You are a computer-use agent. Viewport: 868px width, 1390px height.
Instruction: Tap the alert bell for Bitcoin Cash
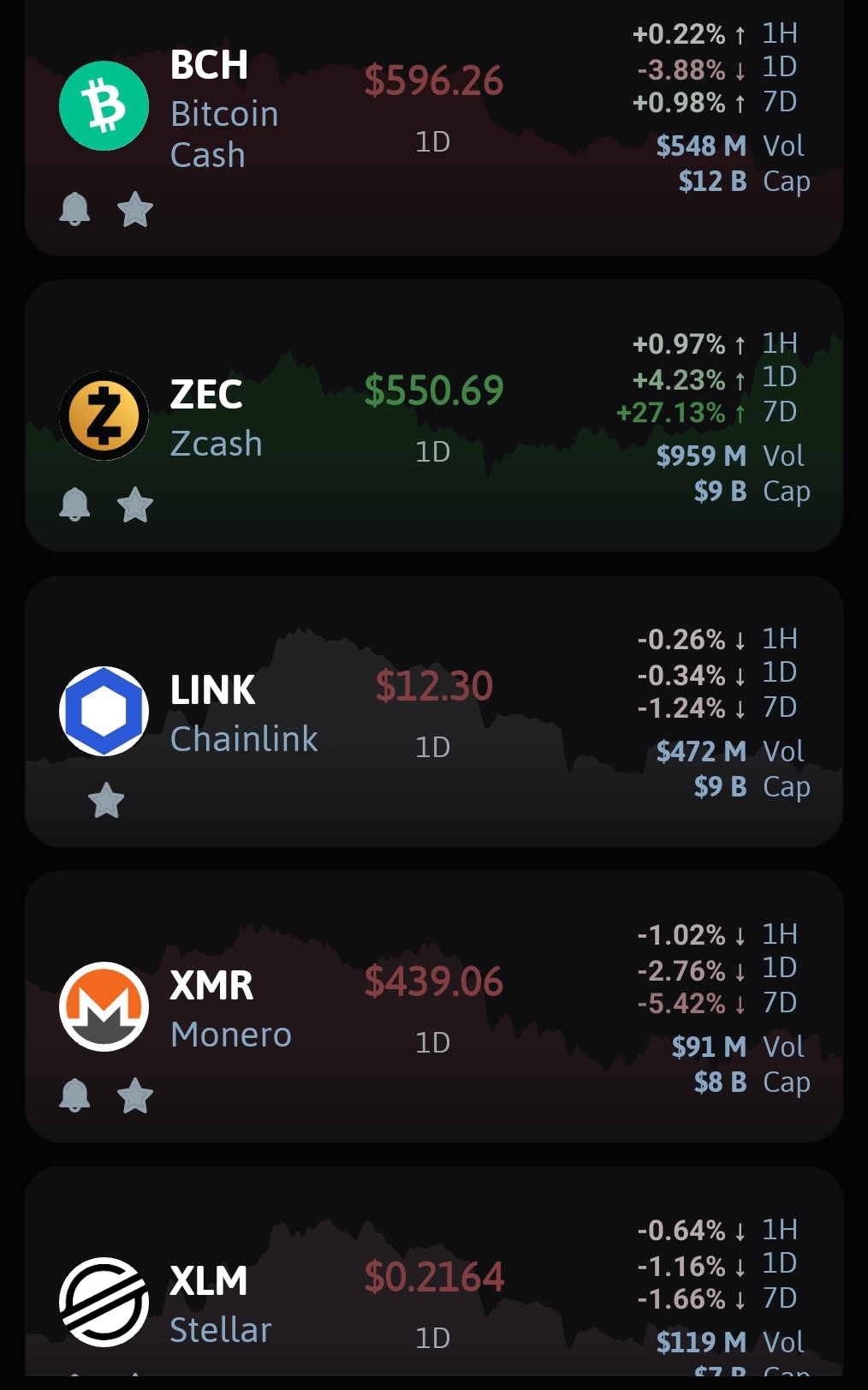(x=74, y=209)
